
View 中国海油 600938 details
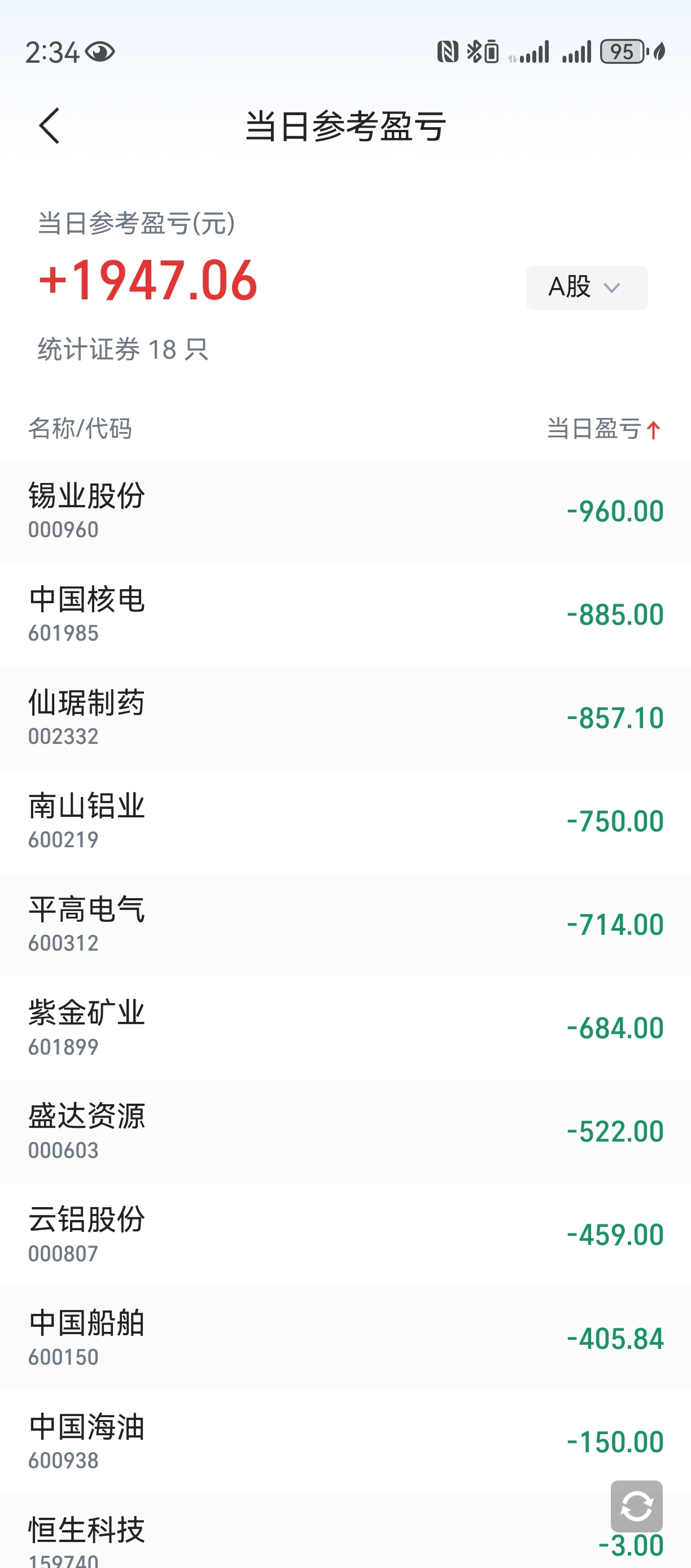345,1442
